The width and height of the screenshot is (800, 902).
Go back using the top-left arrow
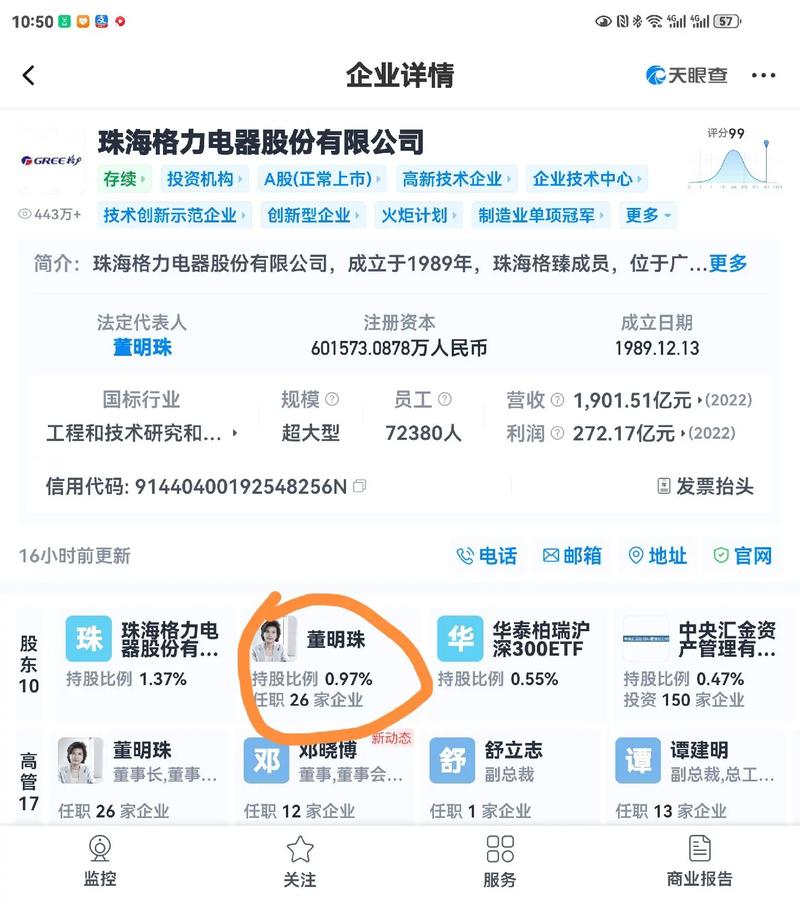[x=29, y=75]
